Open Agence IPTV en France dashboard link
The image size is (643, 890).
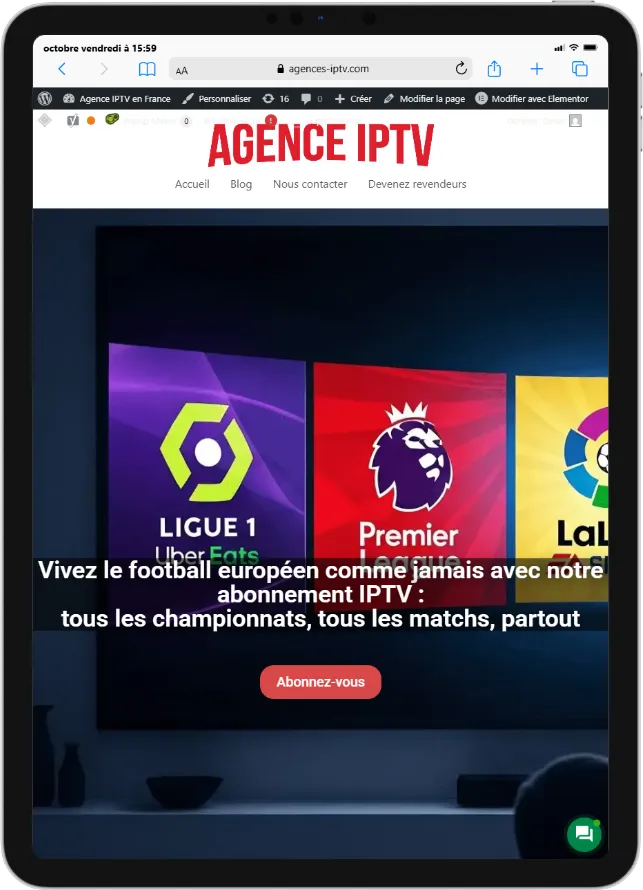tap(117, 99)
